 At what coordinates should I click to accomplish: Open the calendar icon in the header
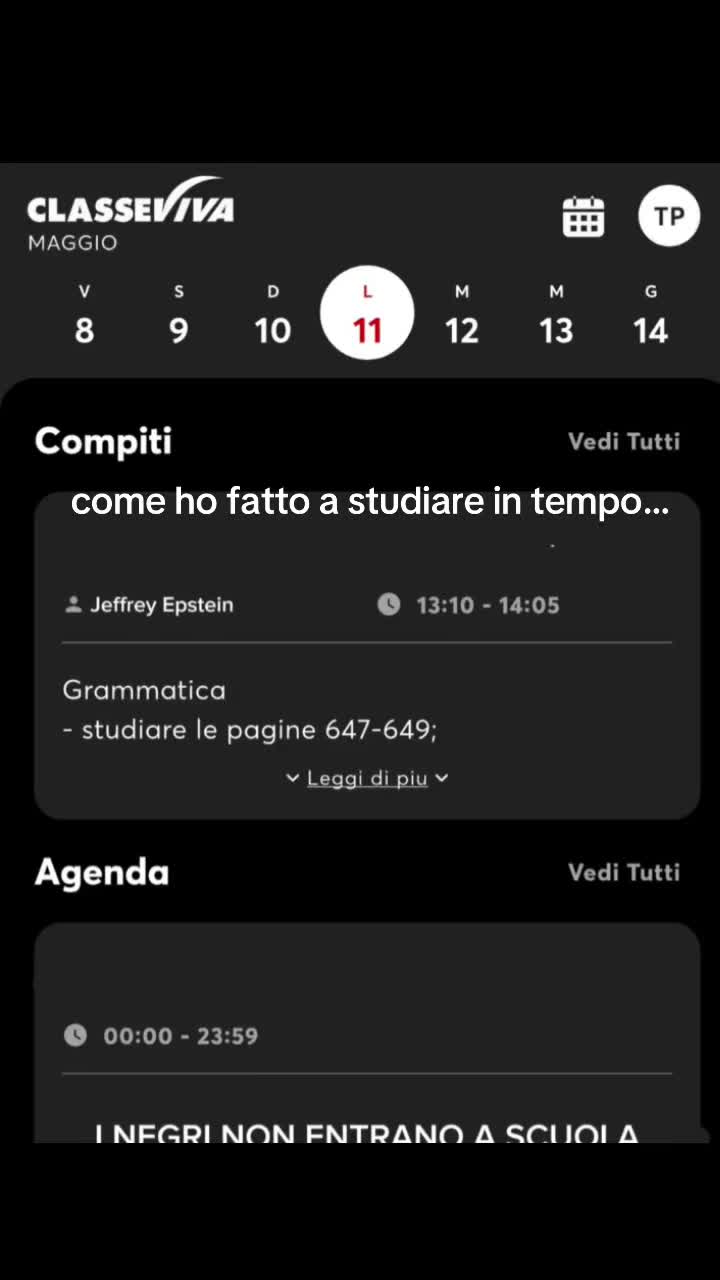tap(583, 216)
